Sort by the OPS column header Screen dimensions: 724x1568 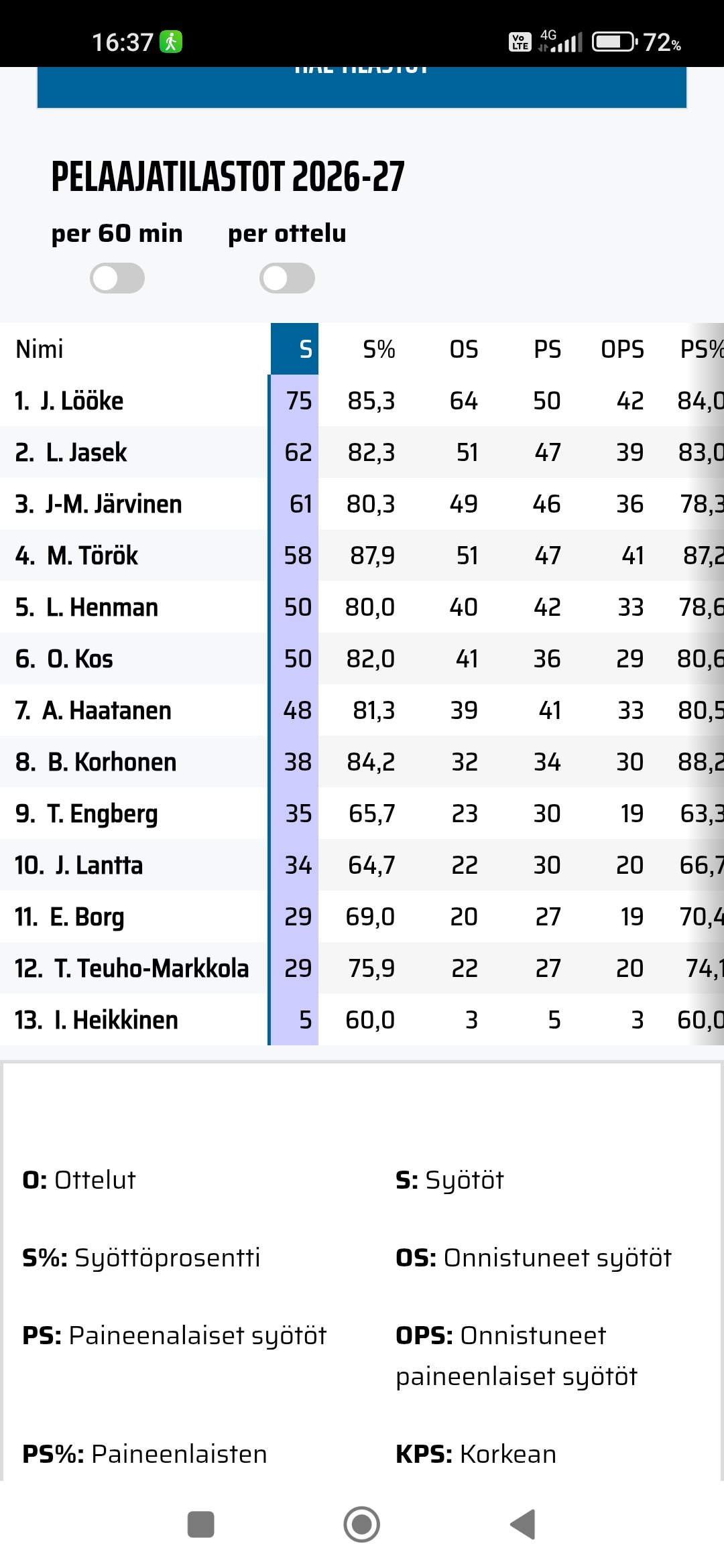(x=622, y=349)
